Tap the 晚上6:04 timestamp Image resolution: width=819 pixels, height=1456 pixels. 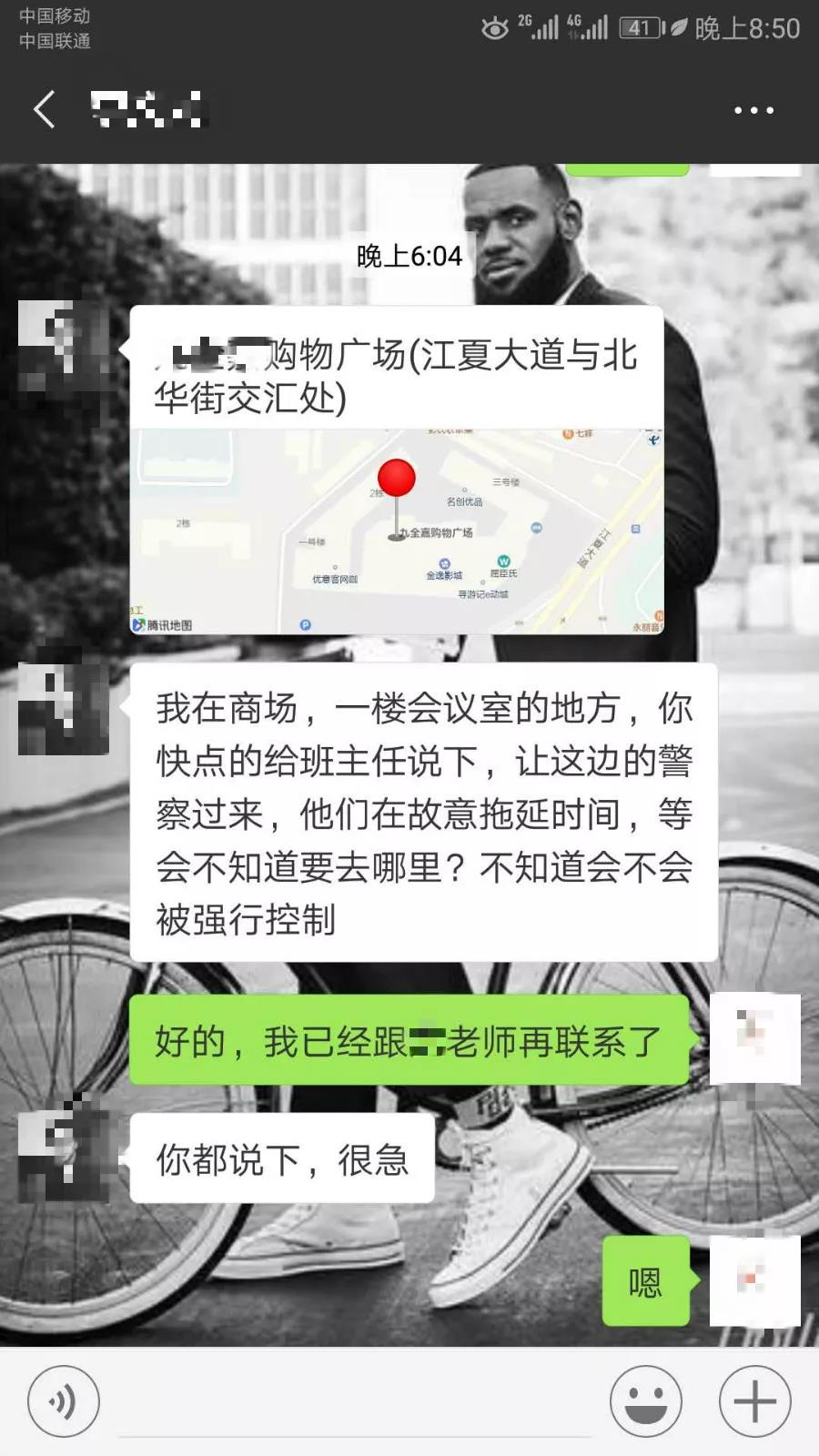[409, 258]
